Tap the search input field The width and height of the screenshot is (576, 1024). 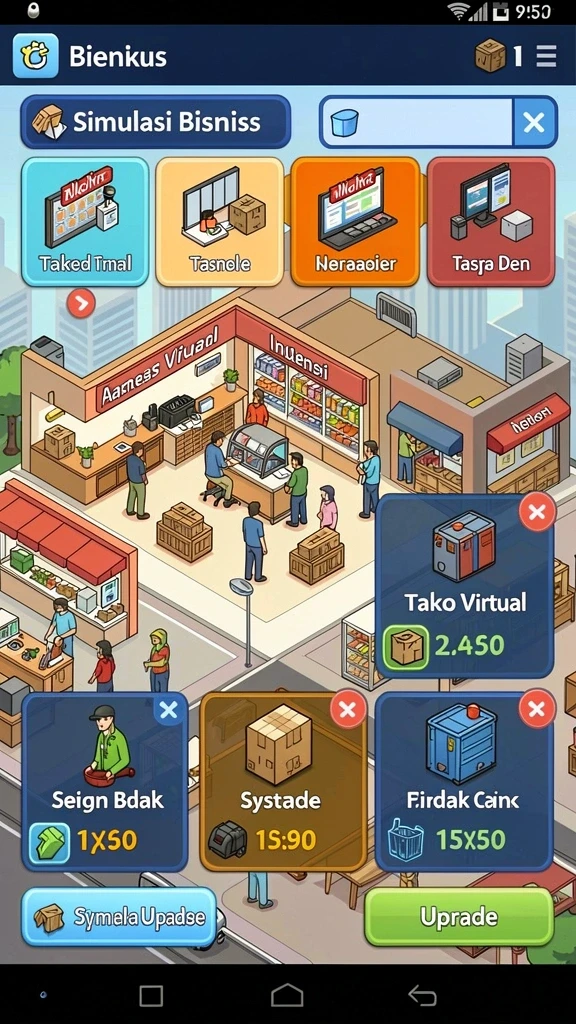click(416, 122)
